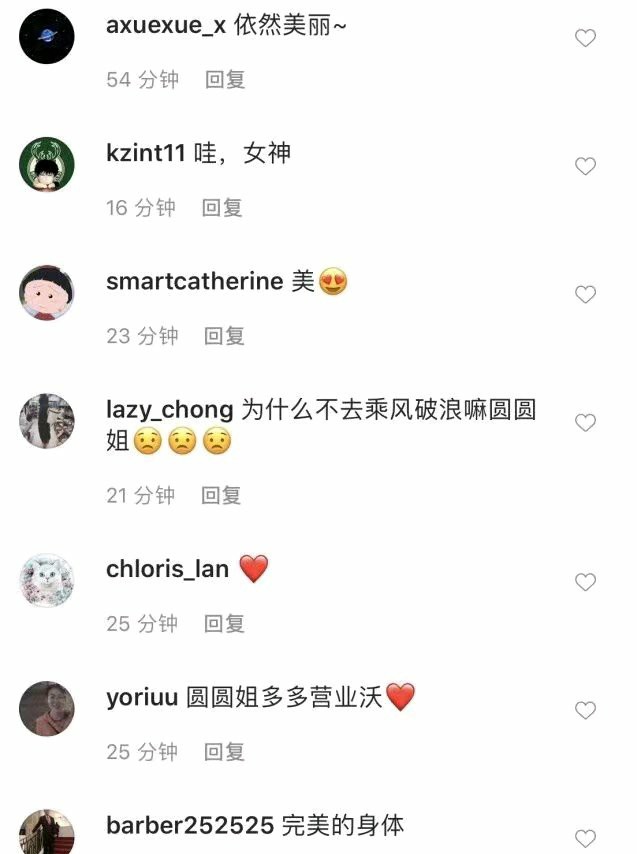Like kzint11's comment
Screen dimensions: 637x854
(586, 166)
